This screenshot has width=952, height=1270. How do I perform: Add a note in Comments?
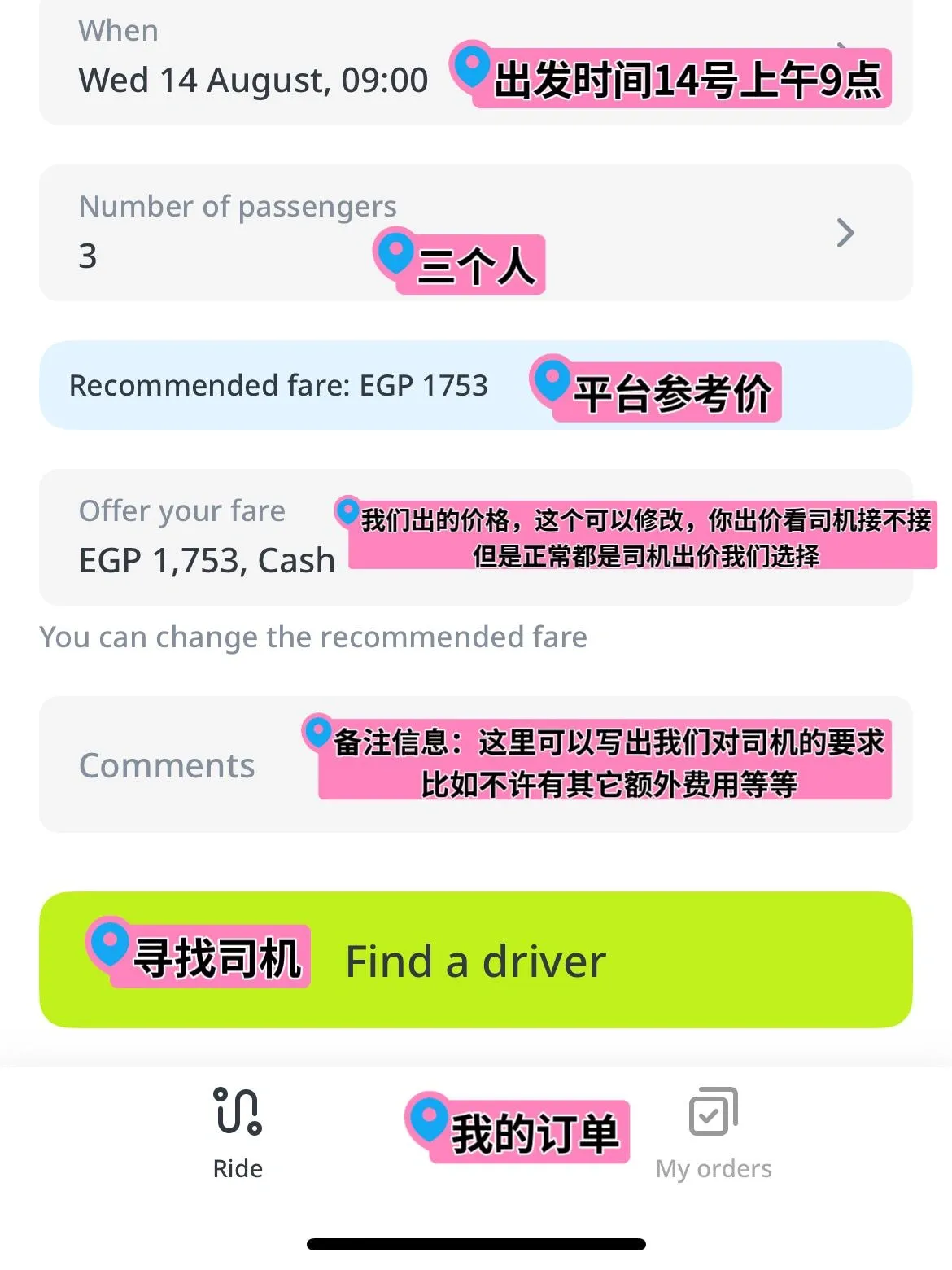pos(167,765)
